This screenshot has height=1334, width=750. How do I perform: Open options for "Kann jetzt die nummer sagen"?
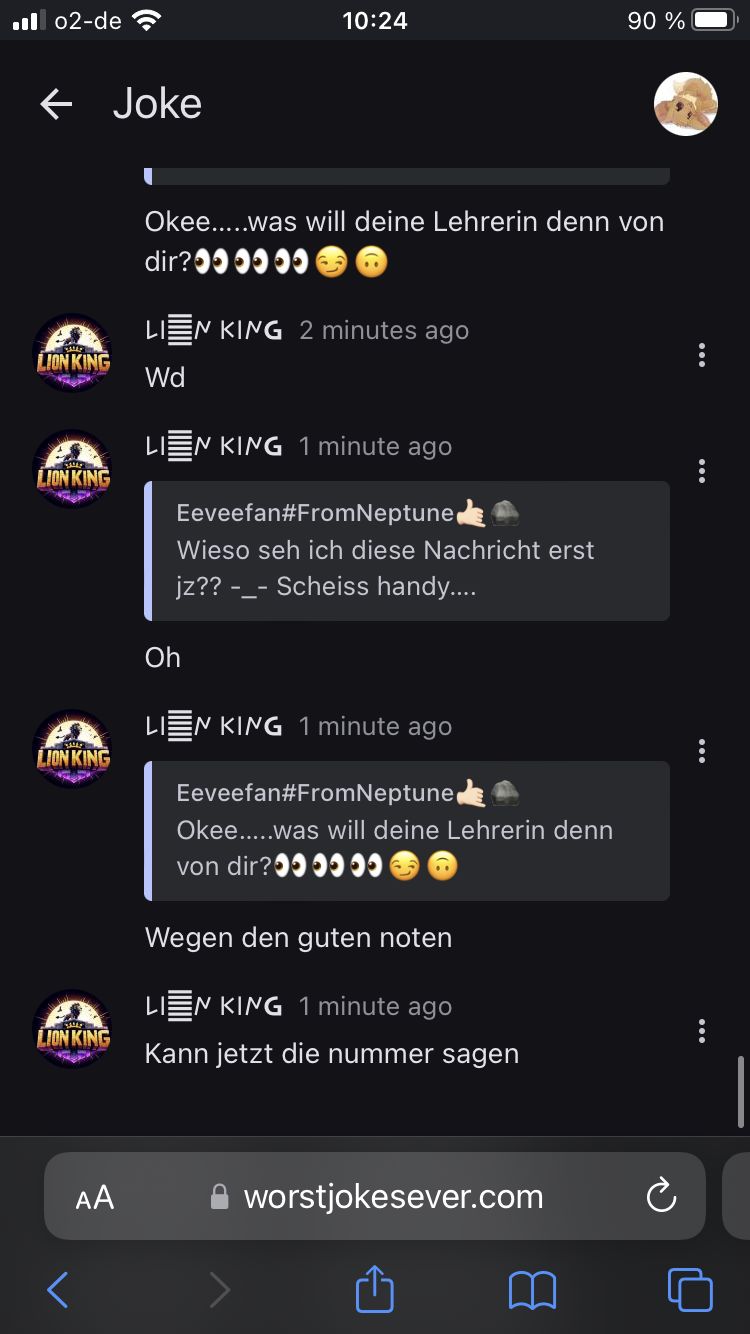(x=702, y=1030)
